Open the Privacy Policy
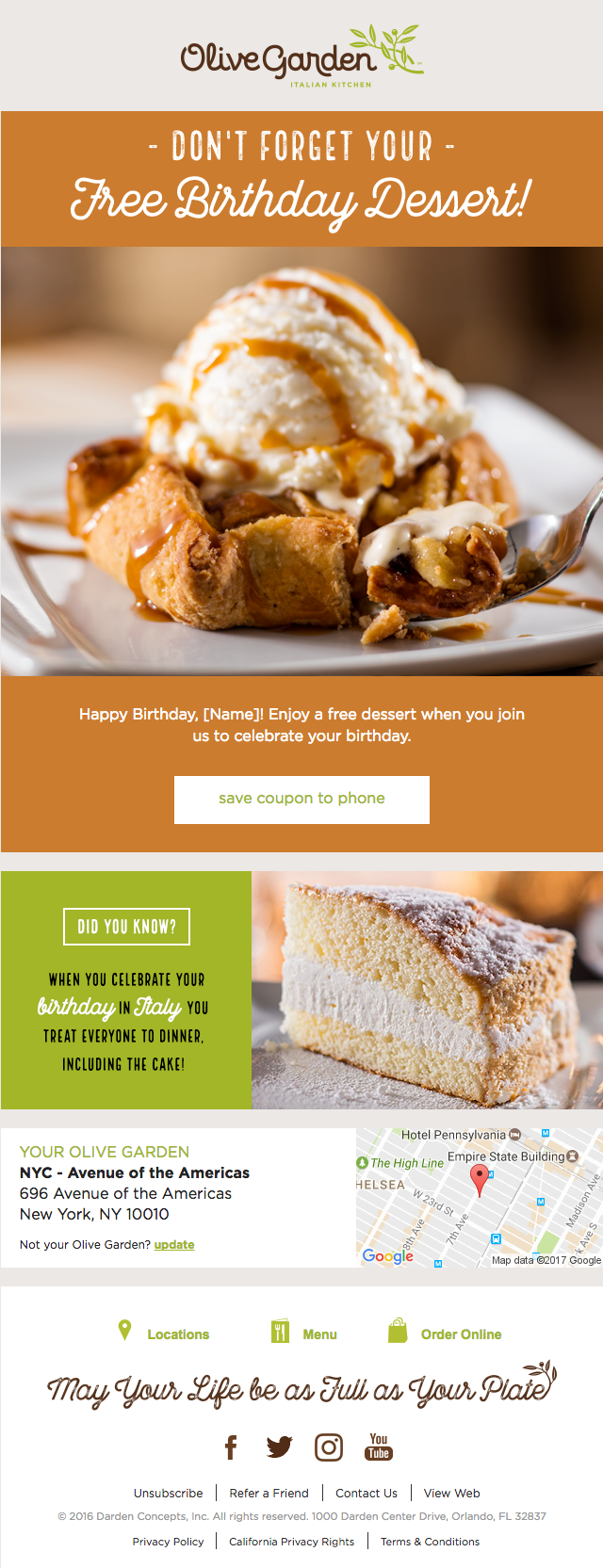 tap(168, 1542)
